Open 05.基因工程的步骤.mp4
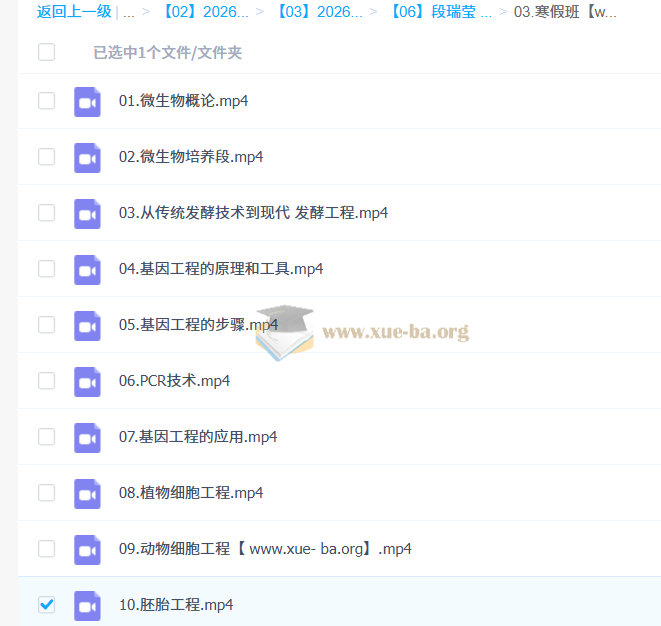661x626 pixels. [x=198, y=325]
